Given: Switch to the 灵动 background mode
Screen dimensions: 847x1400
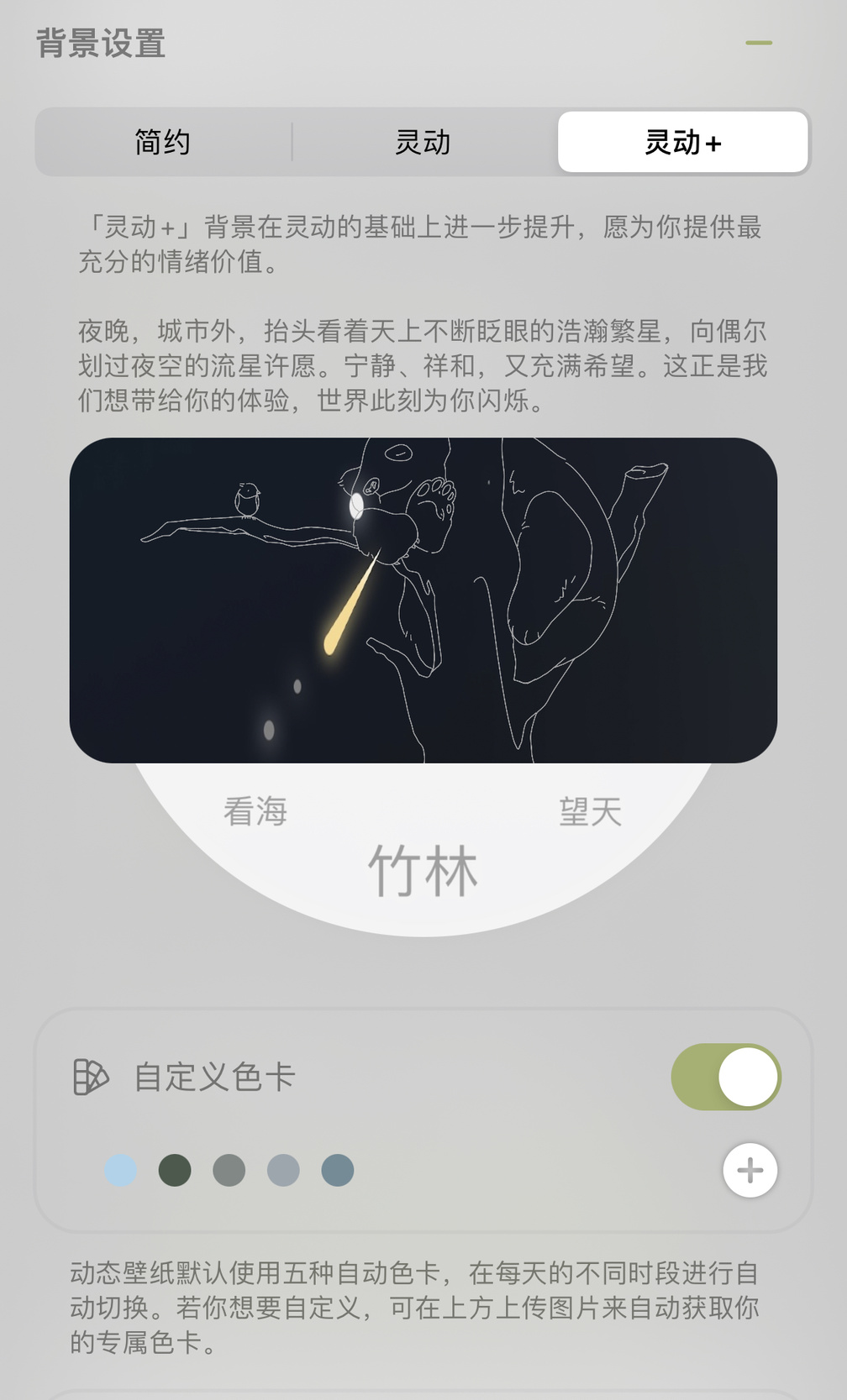Looking at the screenshot, I should tap(423, 142).
